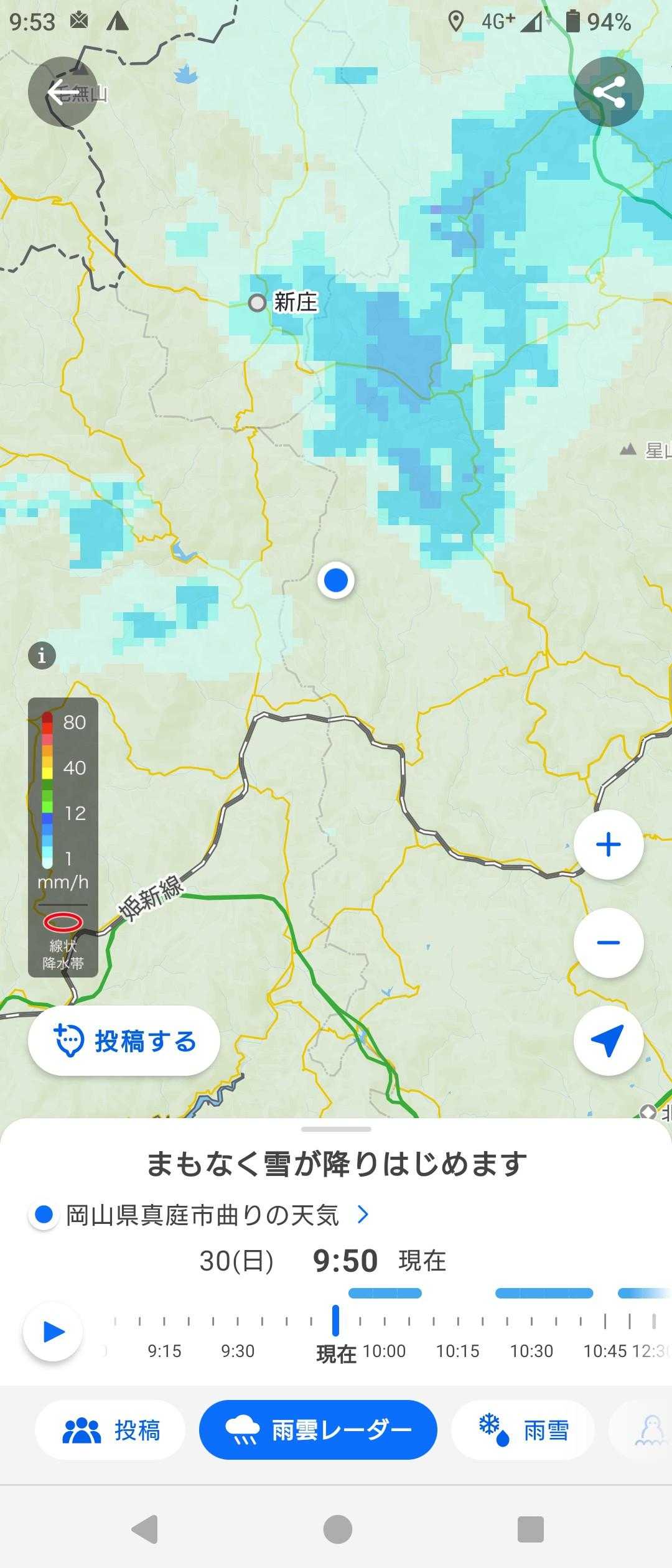Switch to the 投稿 tab

tap(111, 1430)
